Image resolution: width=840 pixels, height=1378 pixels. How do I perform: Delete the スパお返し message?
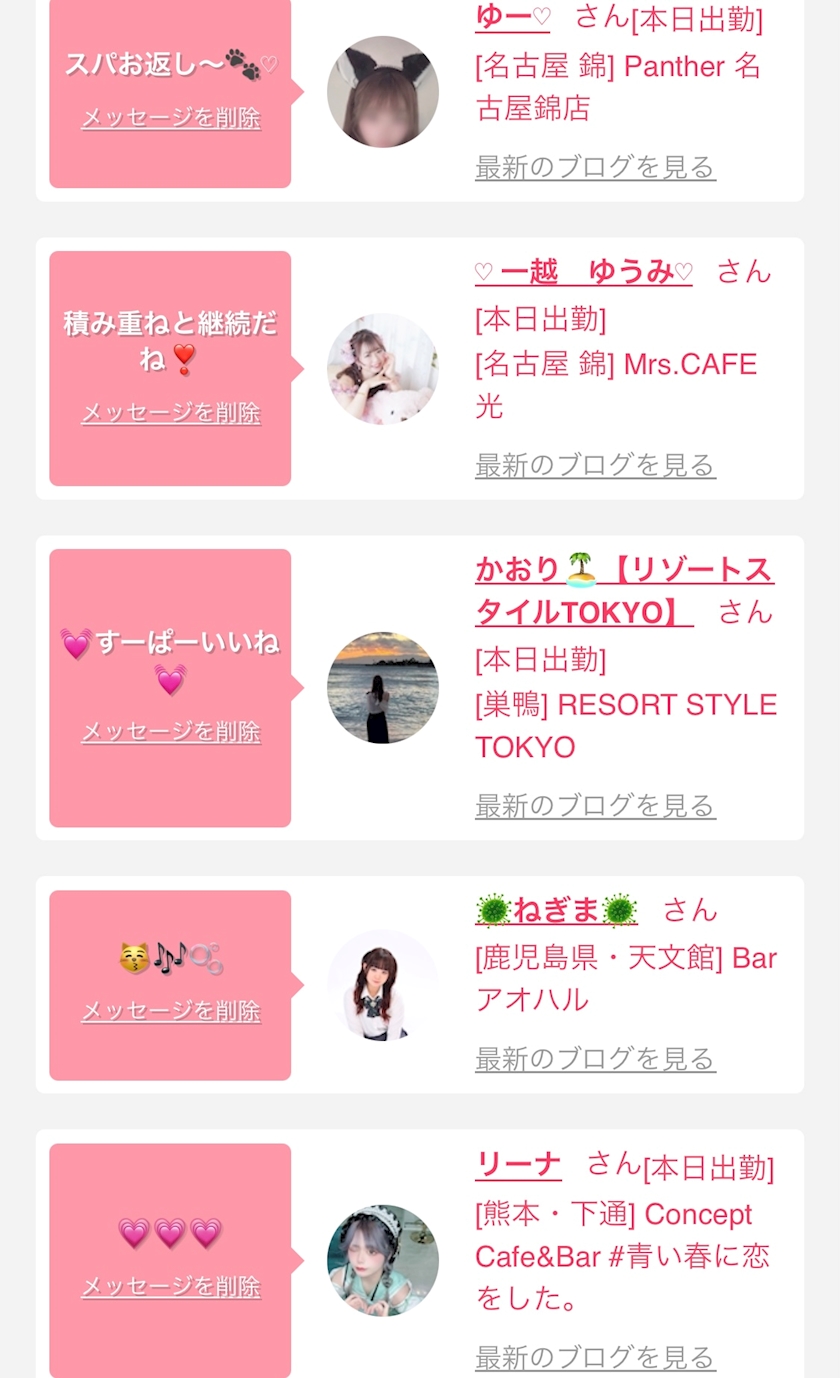click(x=171, y=118)
